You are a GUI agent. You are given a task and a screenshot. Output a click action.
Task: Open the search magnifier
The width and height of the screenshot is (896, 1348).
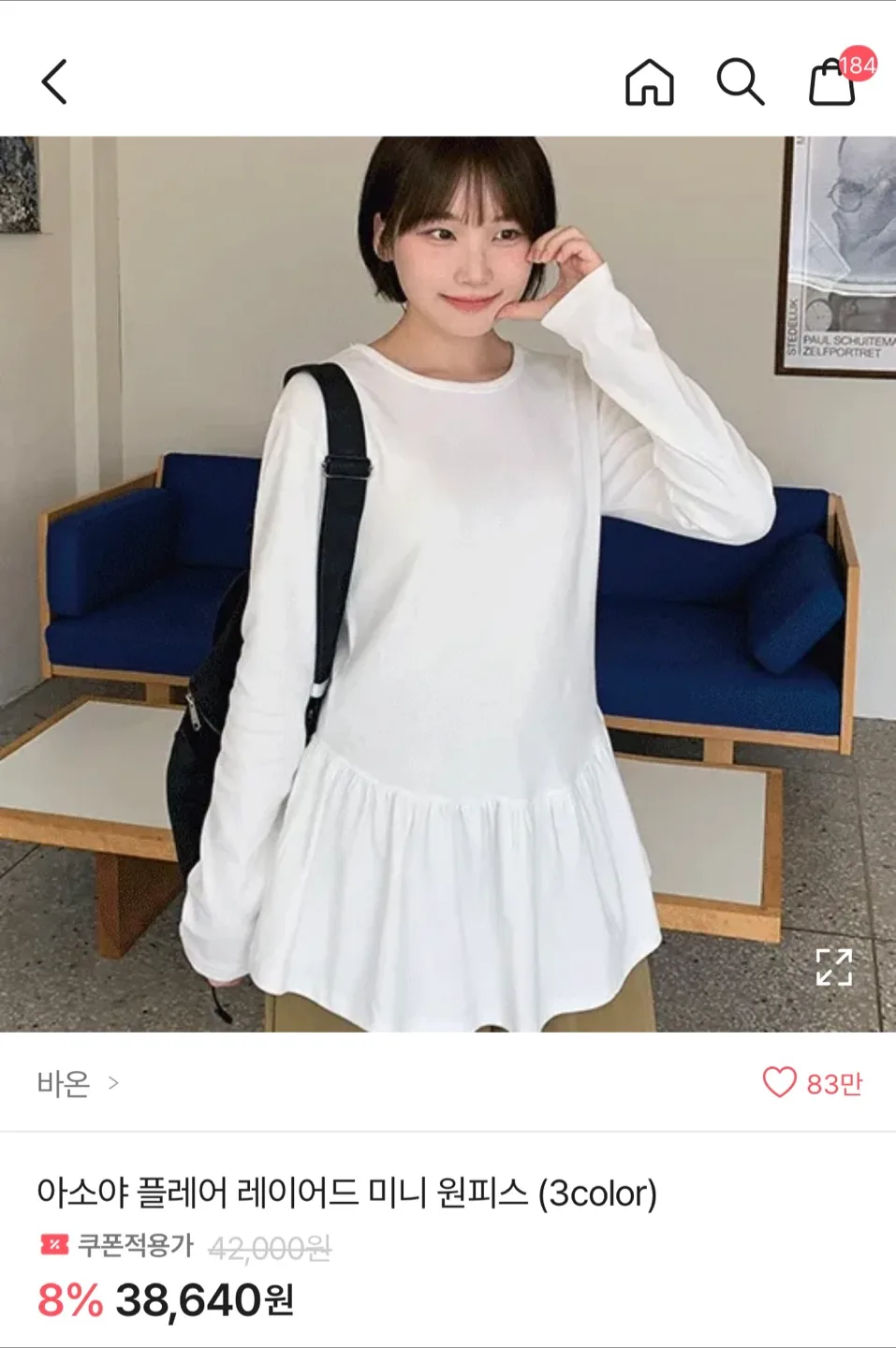(740, 82)
